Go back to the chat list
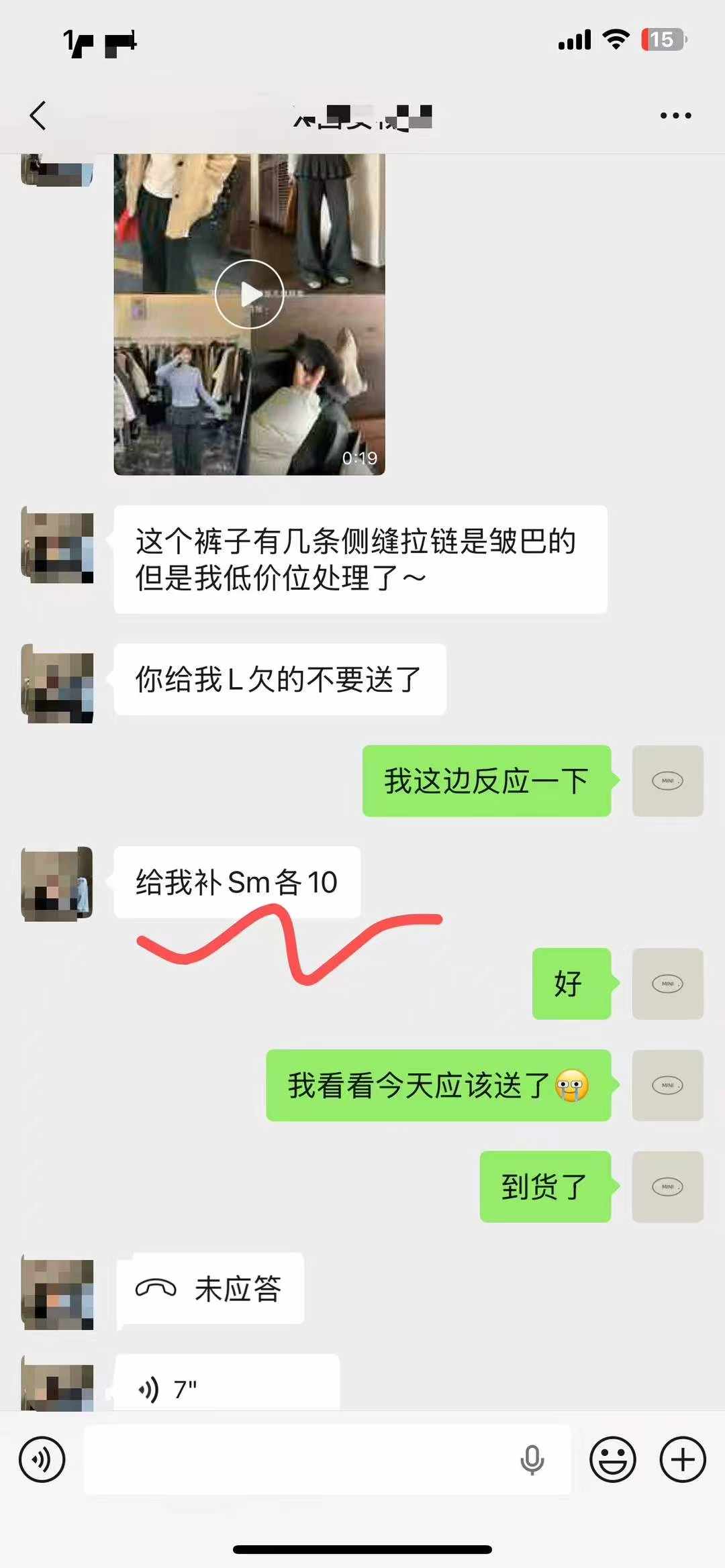 pos(38,115)
